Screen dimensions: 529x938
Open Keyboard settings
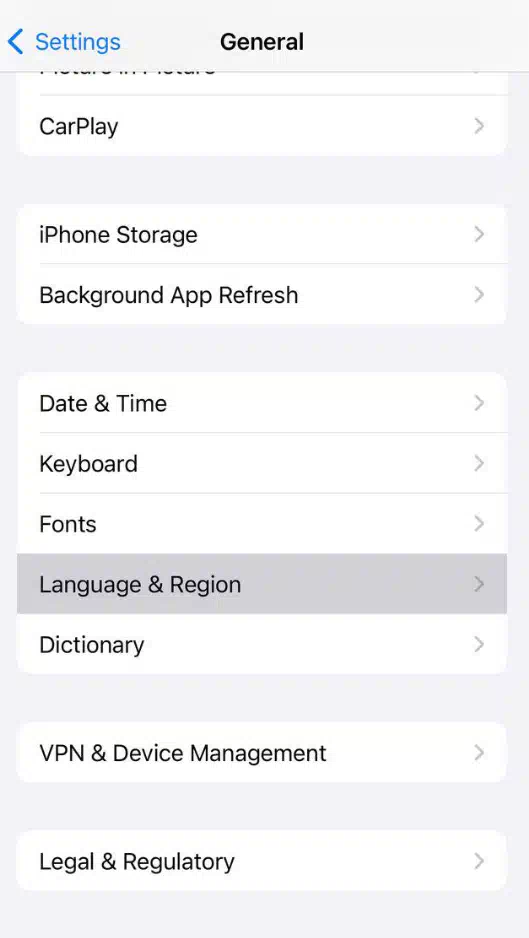click(262, 464)
